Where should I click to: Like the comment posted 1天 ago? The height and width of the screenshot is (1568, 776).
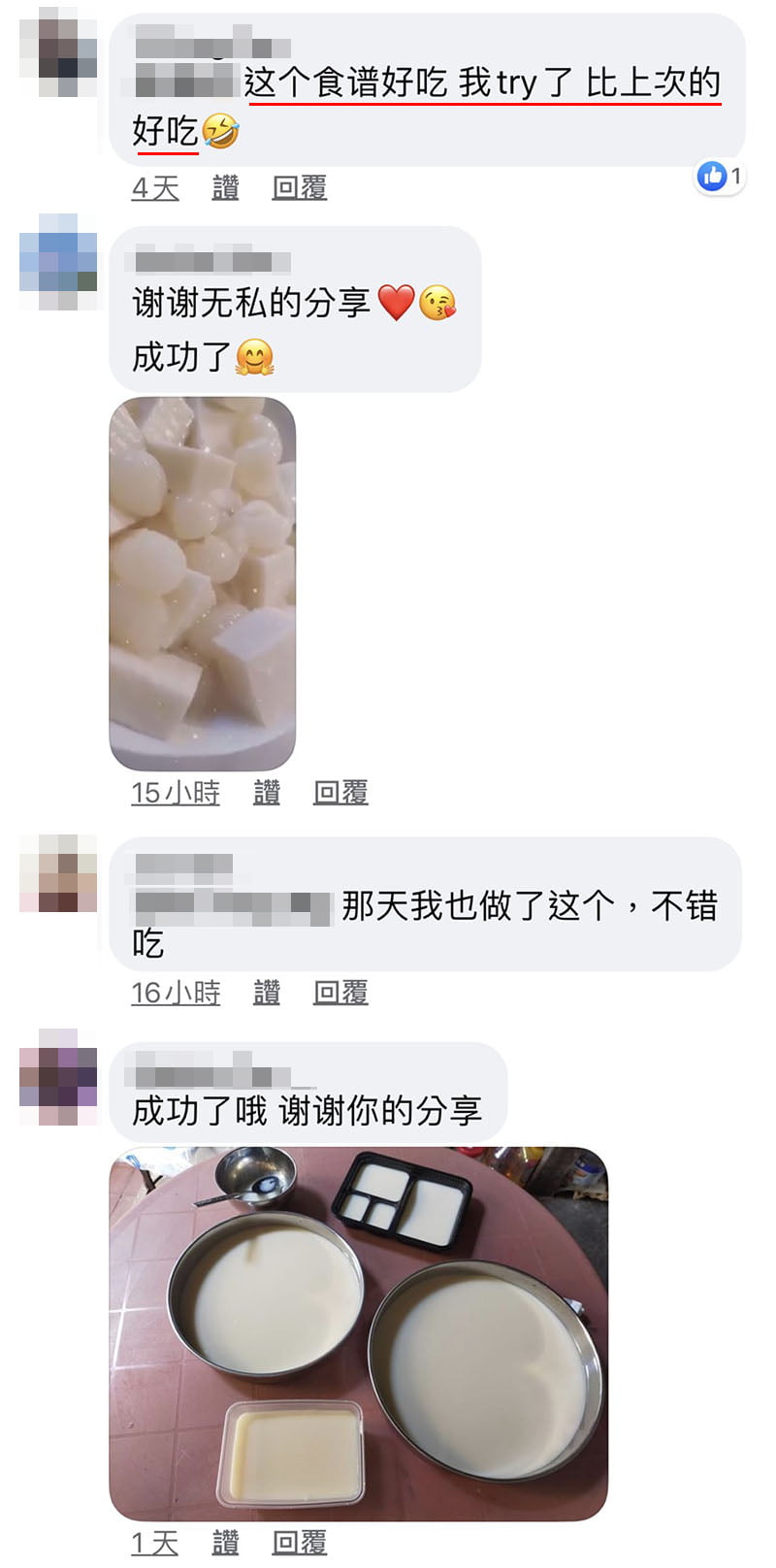pos(225,1543)
